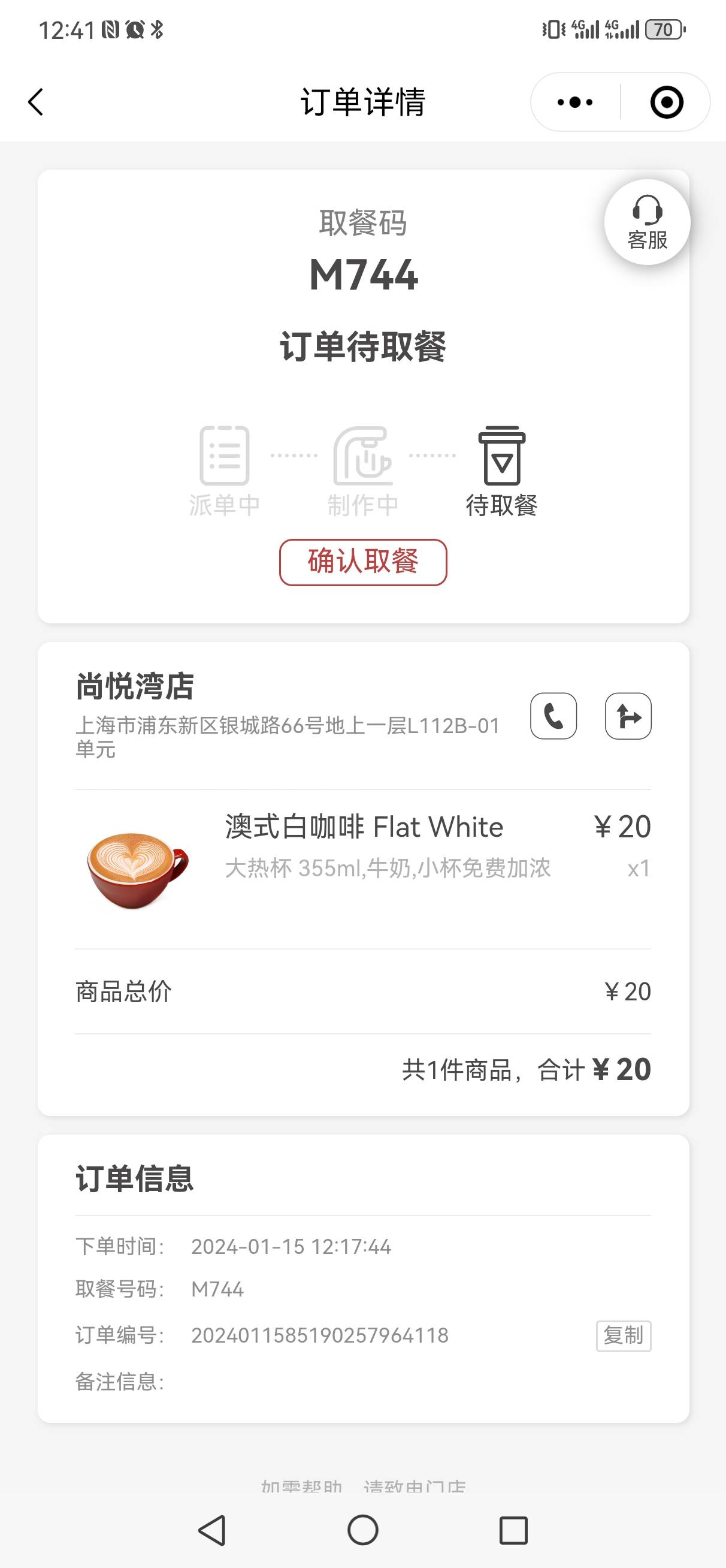Screen dimensions: 726x1568
Task: Go back from the order details page
Action: pyautogui.click(x=36, y=102)
